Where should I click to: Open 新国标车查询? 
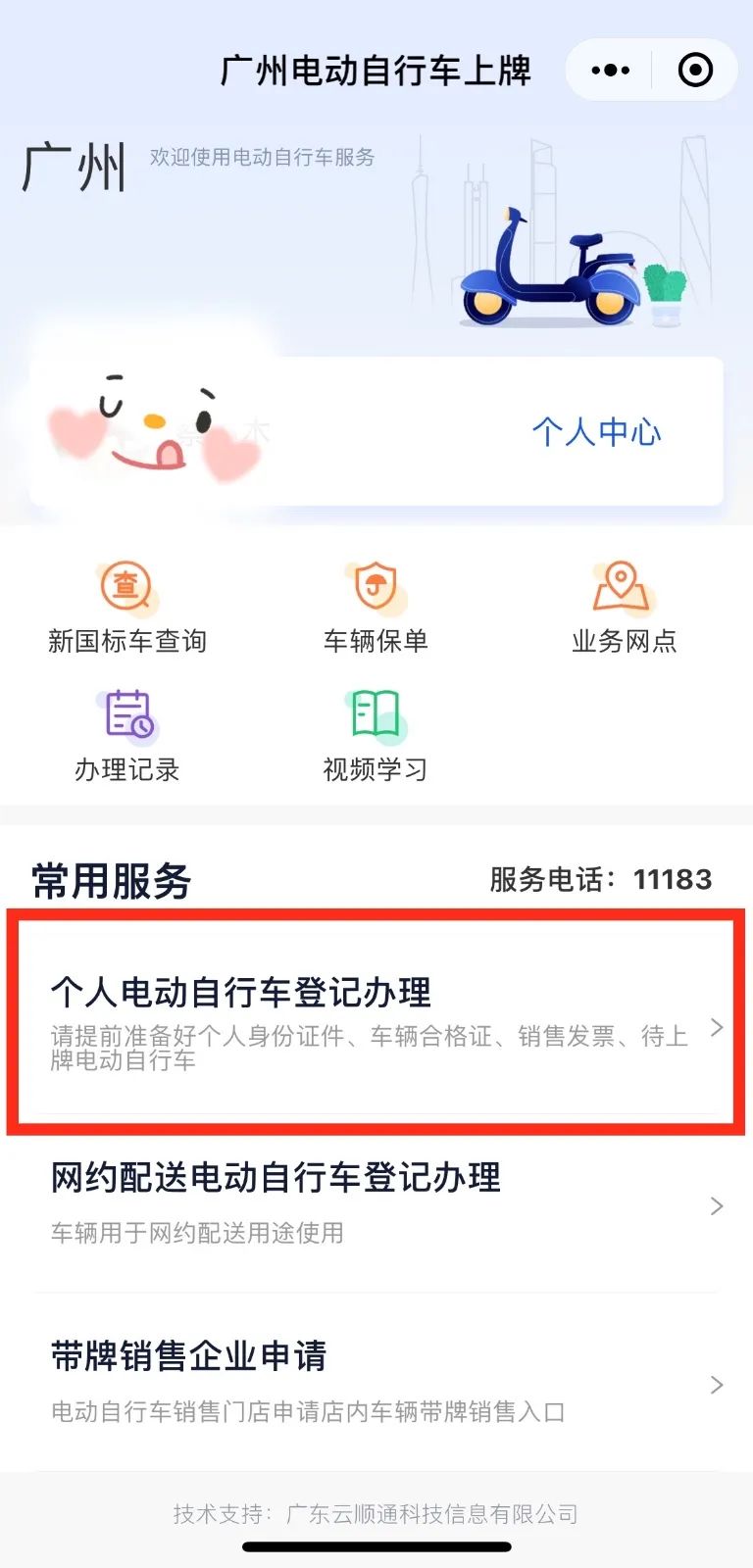coord(126,608)
